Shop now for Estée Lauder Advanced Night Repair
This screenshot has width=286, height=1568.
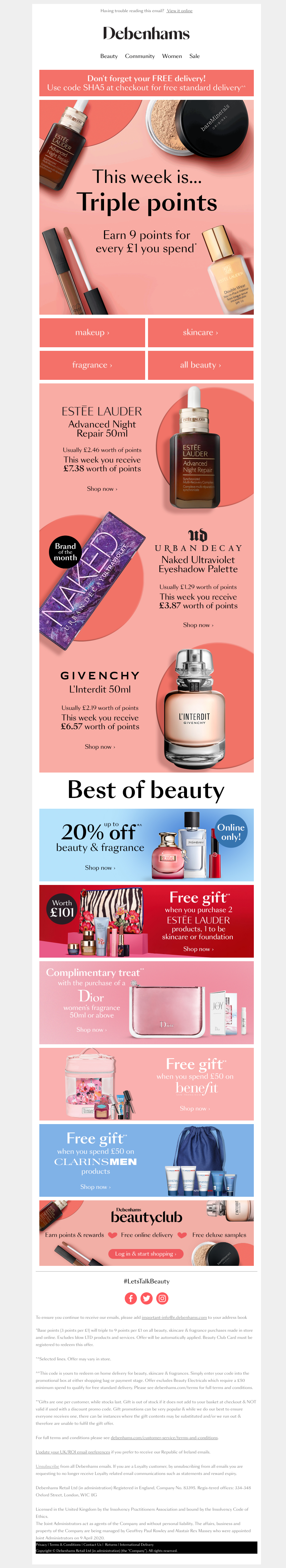click(102, 489)
